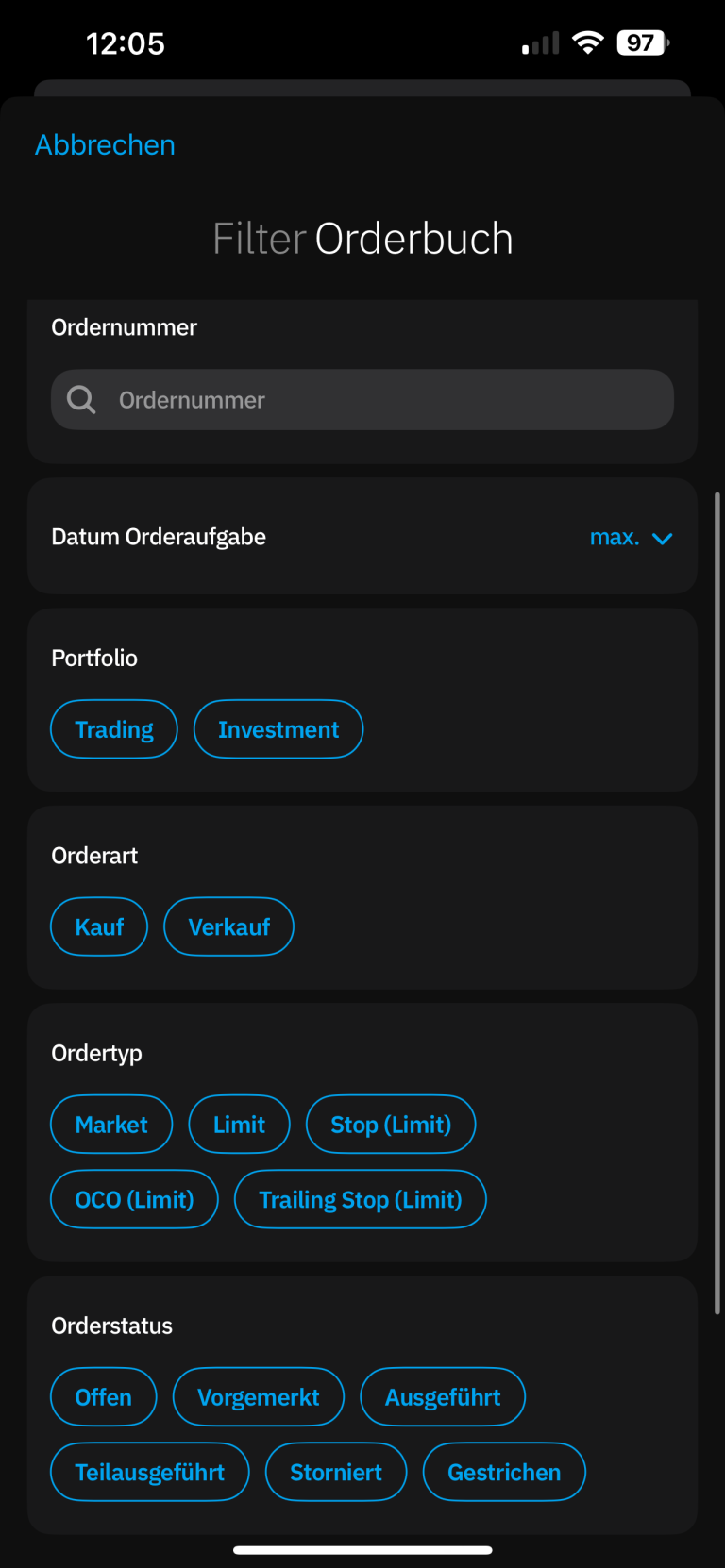The height and width of the screenshot is (1568, 725).
Task: Enable the Investment portfolio chip
Action: click(x=278, y=728)
